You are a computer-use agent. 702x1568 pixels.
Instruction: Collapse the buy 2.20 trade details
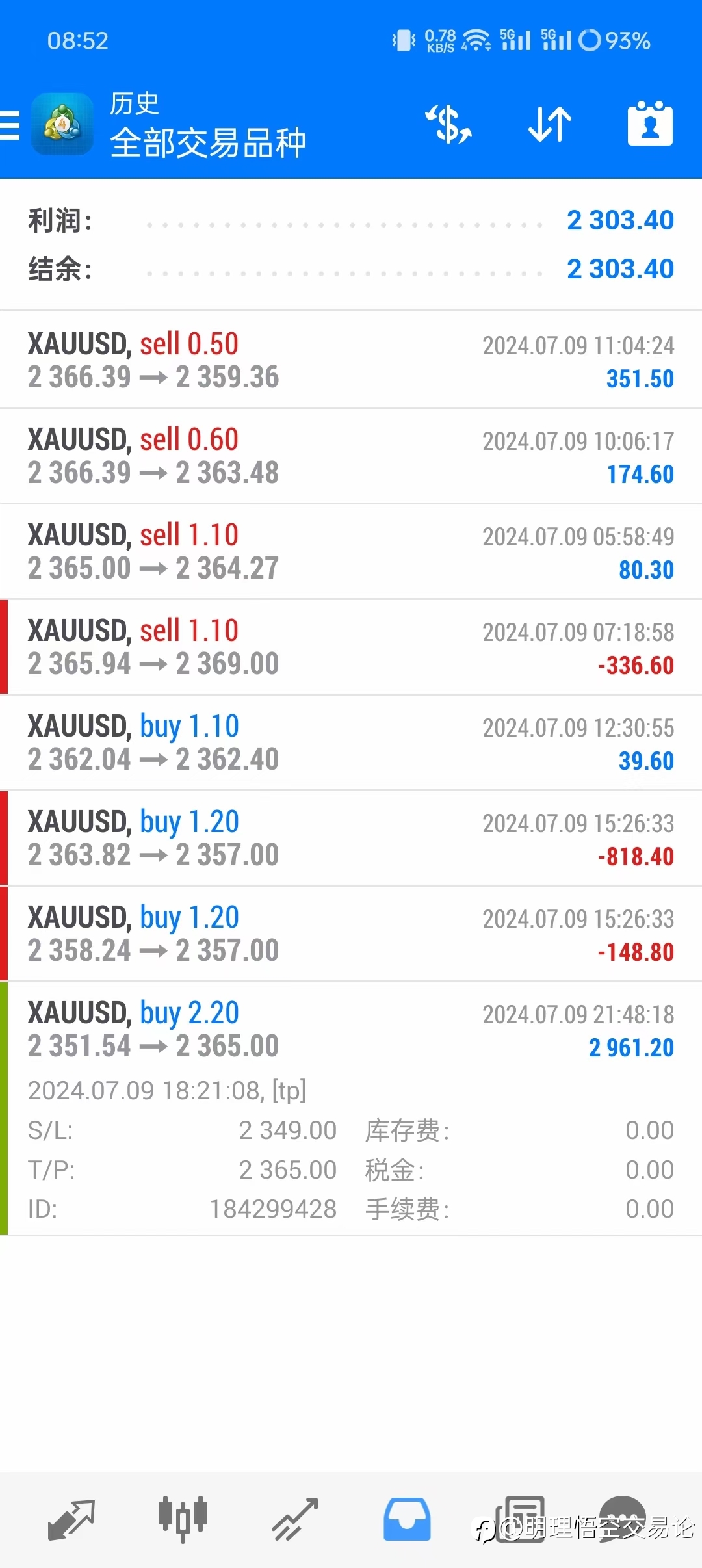pyautogui.click(x=351, y=1108)
